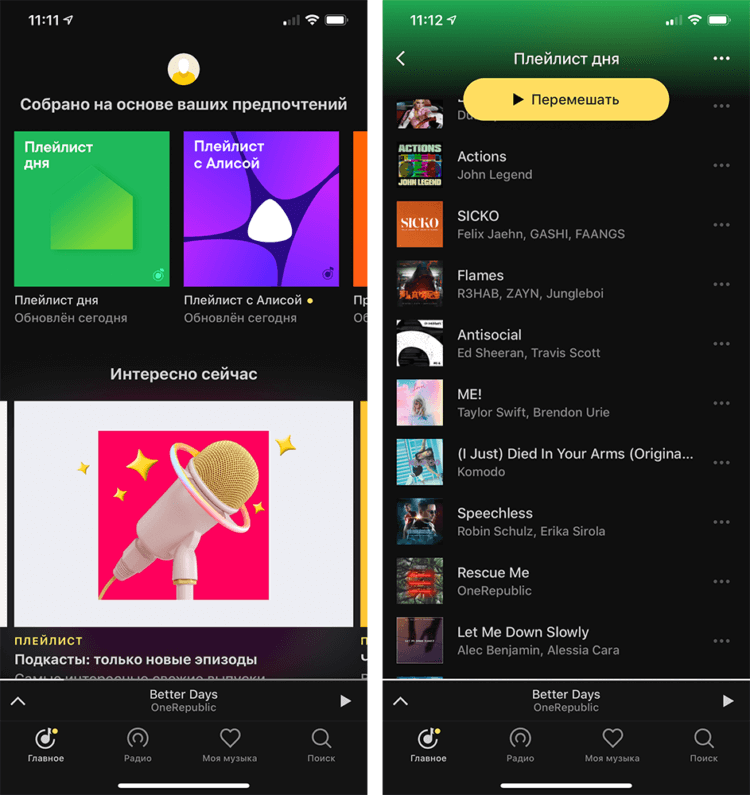
Task: Open options for Rescue Me track
Action: [721, 582]
